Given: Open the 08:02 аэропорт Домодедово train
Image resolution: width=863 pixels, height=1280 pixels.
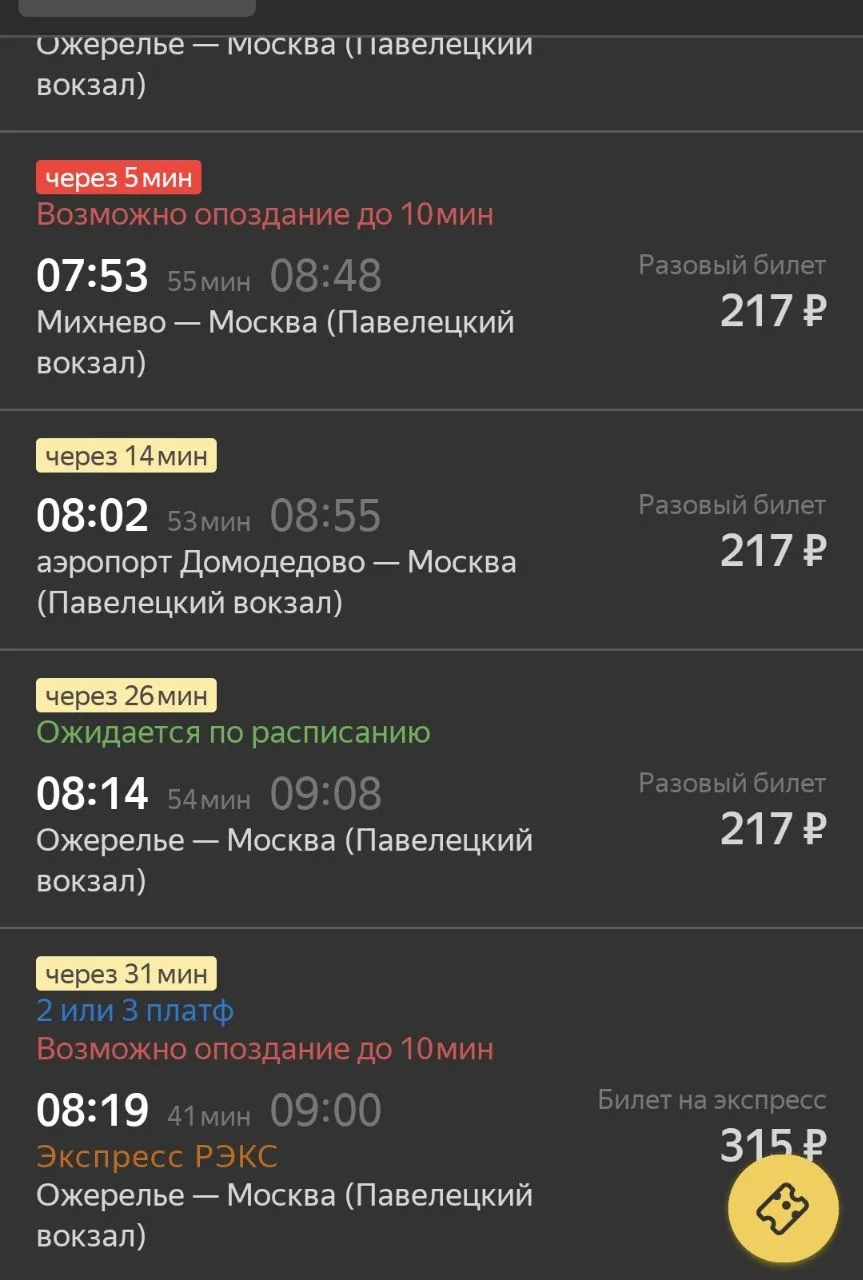Looking at the screenshot, I should pos(275,561).
